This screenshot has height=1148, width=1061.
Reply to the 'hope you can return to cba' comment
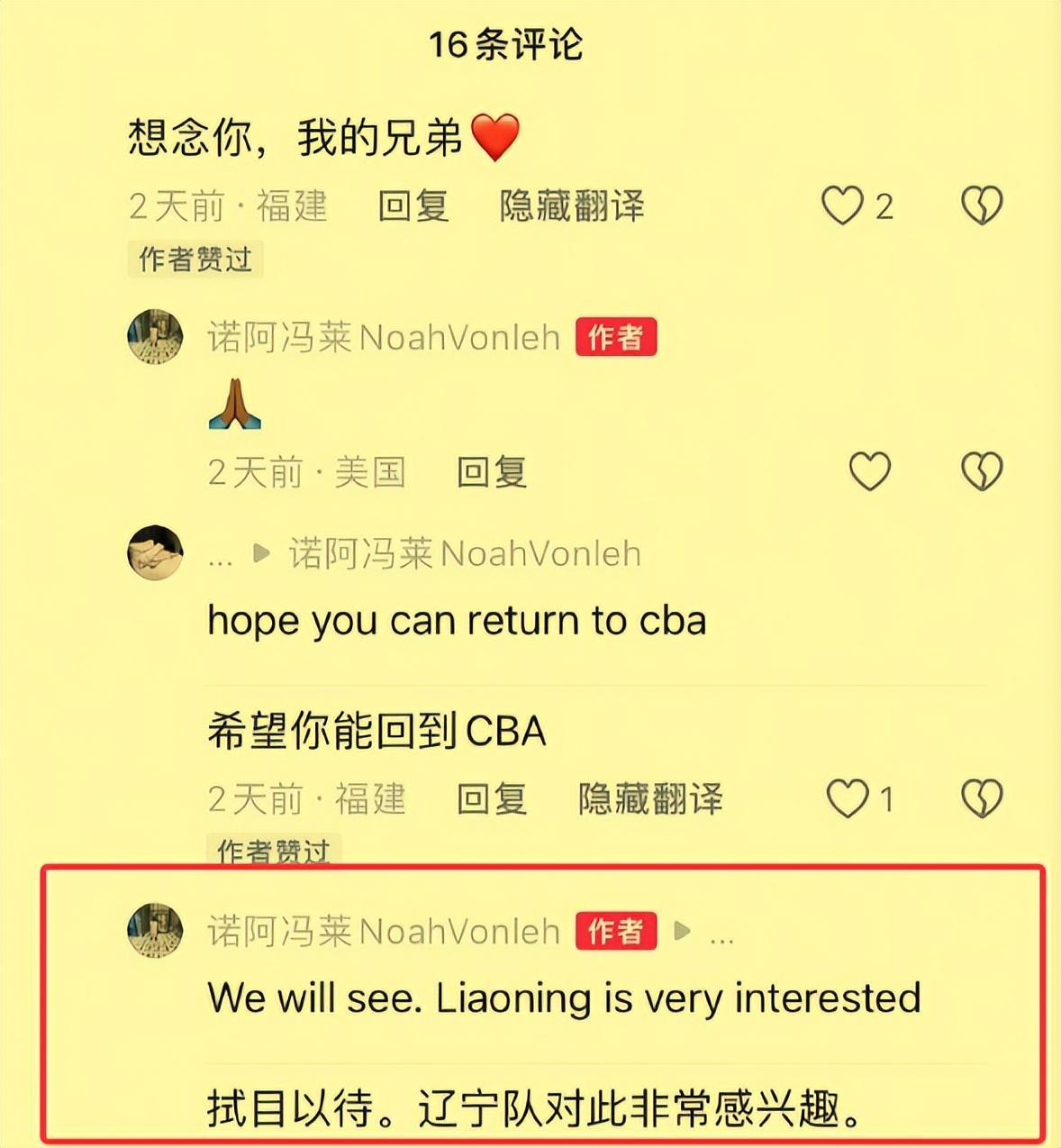492,799
